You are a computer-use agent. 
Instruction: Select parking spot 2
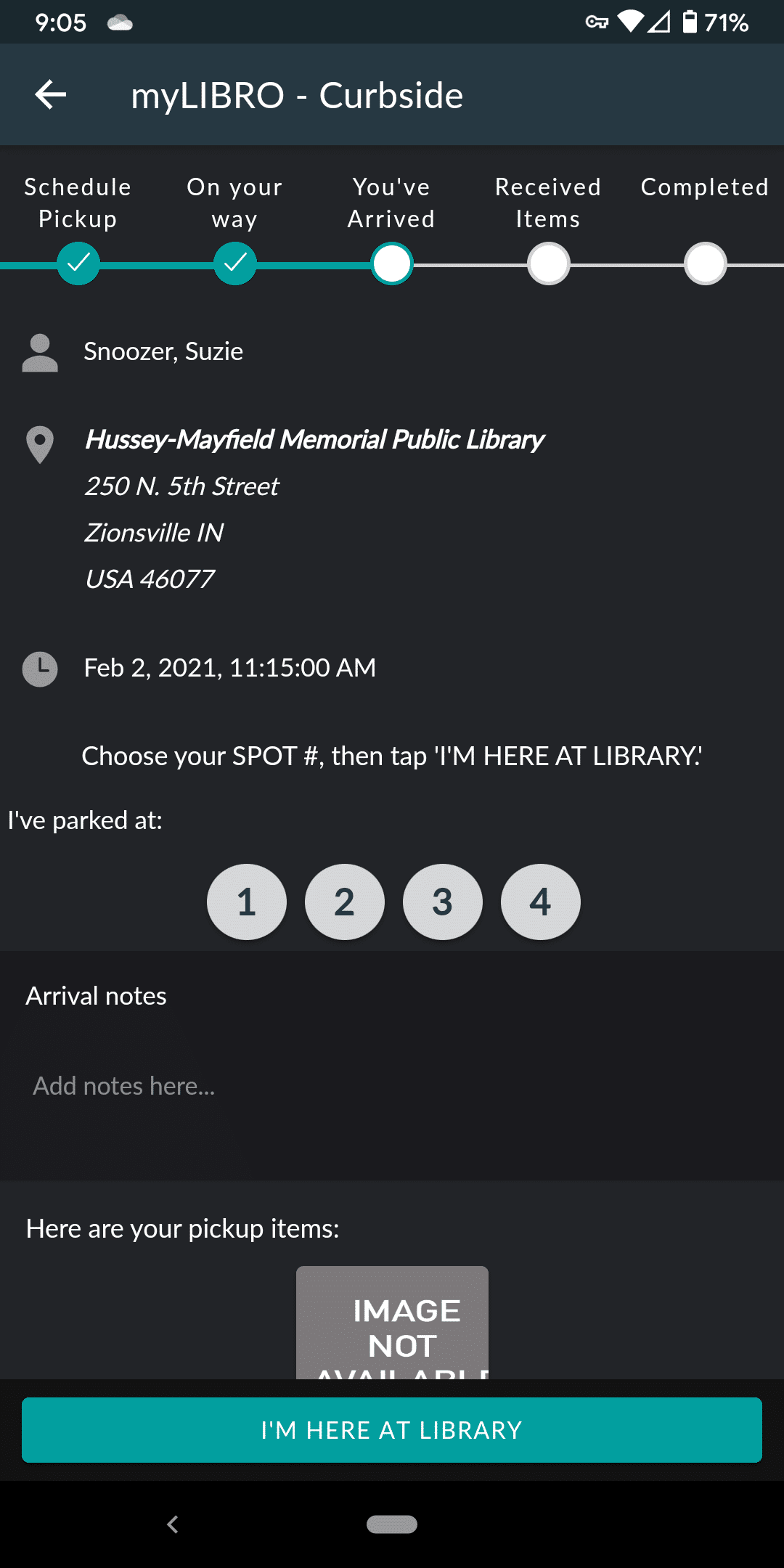(345, 902)
